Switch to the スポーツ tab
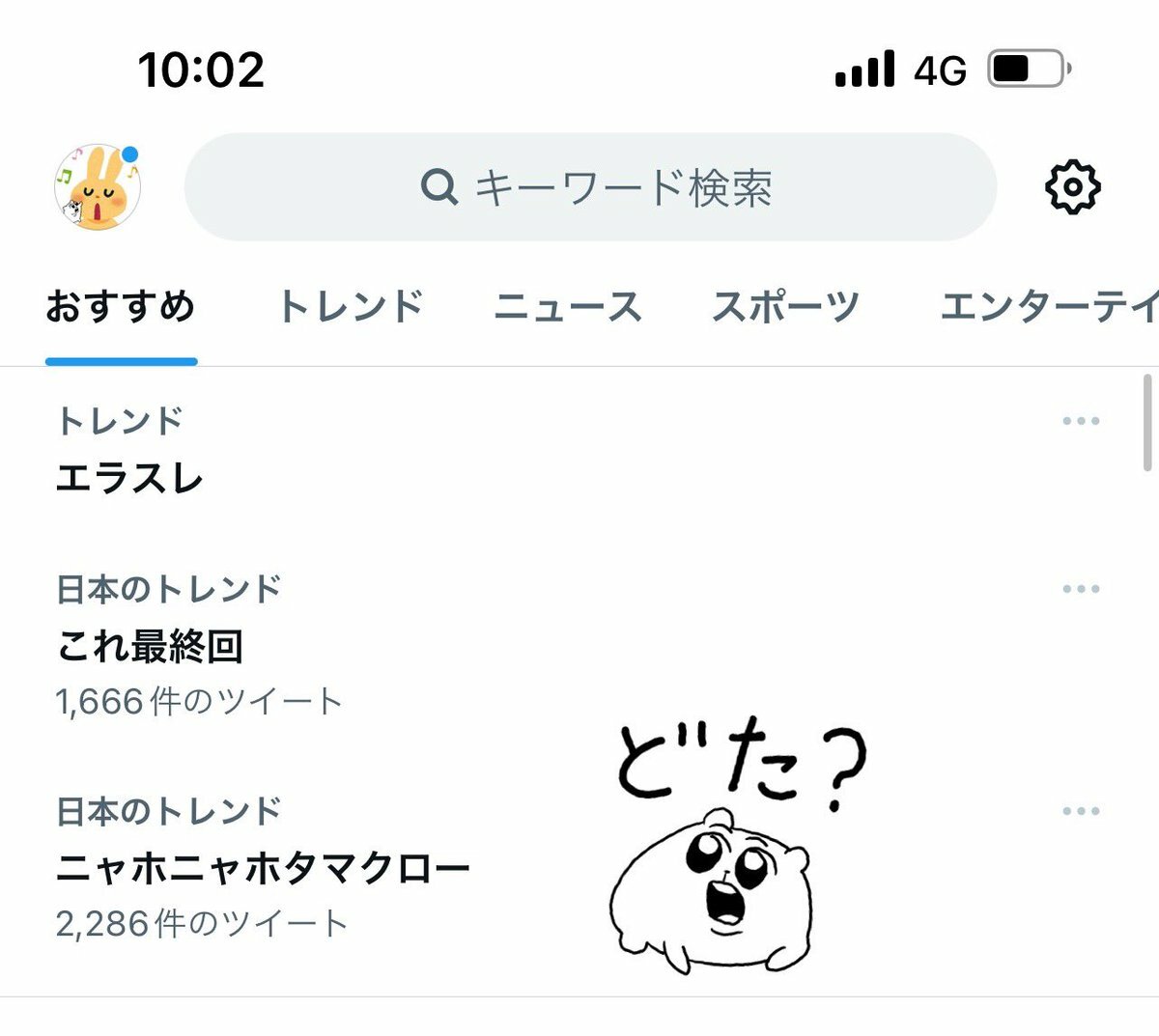This screenshot has height=1036, width=1159. click(x=785, y=307)
